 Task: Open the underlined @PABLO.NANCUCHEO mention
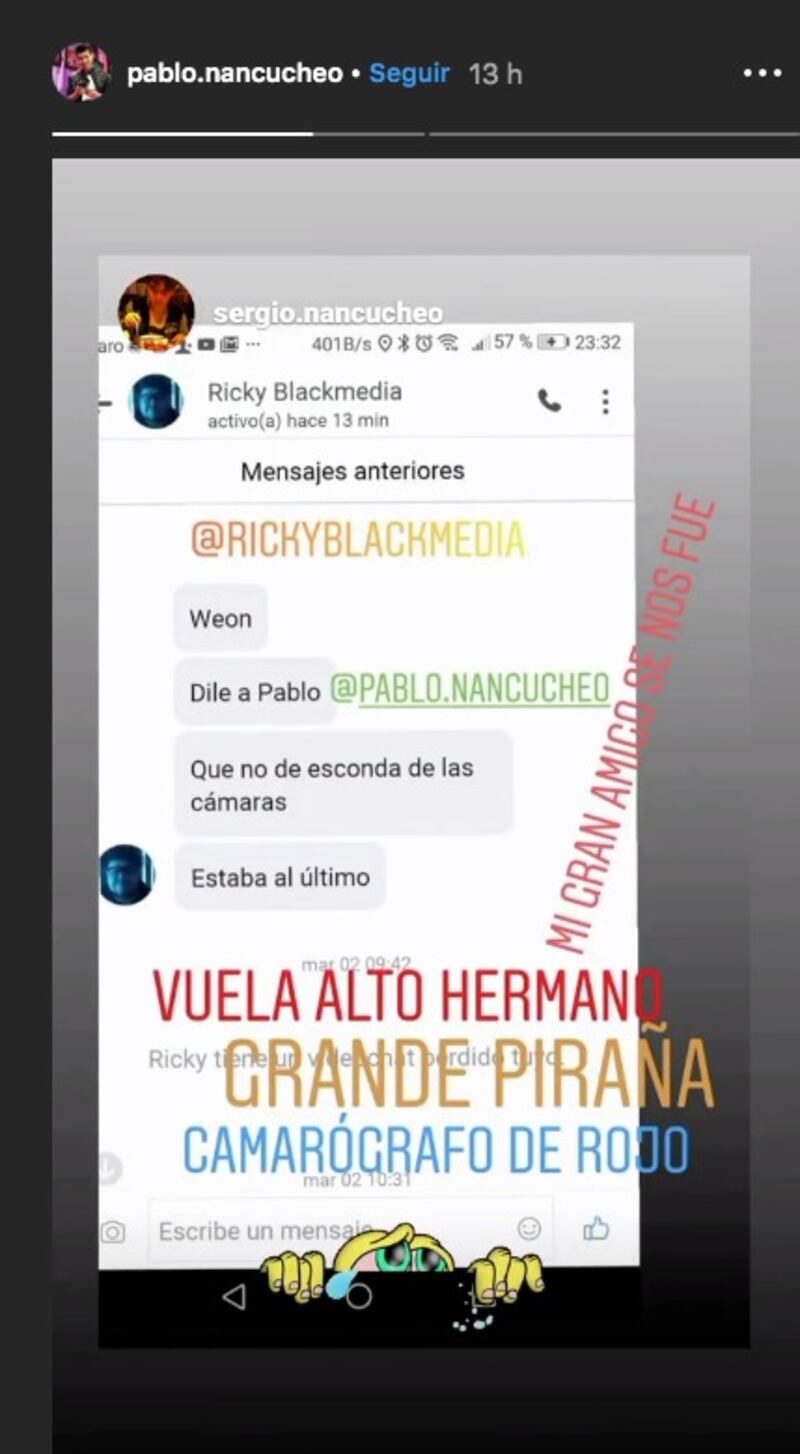pos(470,688)
